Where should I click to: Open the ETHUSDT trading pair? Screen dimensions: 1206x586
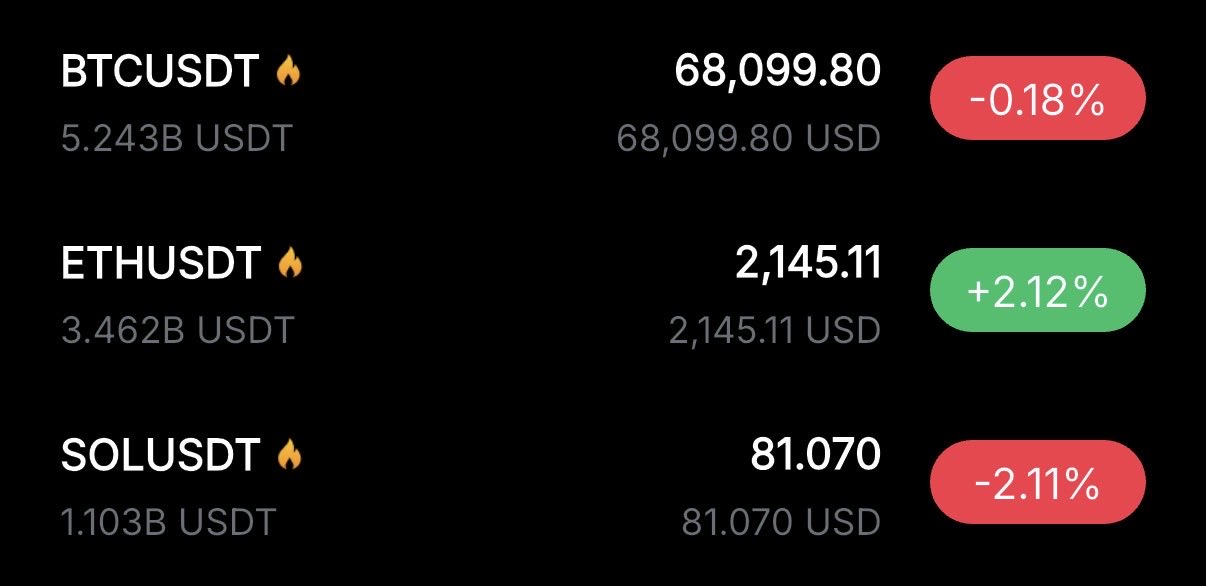click(x=160, y=264)
